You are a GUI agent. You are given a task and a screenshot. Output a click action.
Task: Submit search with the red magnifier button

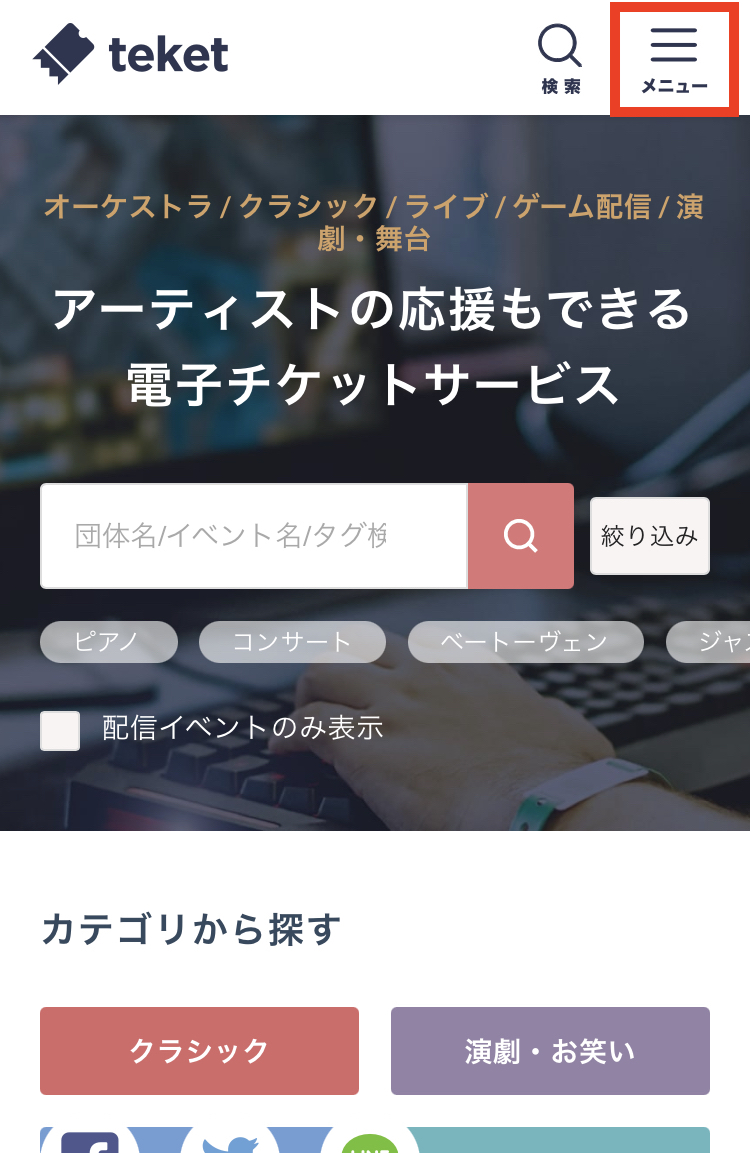pos(521,536)
